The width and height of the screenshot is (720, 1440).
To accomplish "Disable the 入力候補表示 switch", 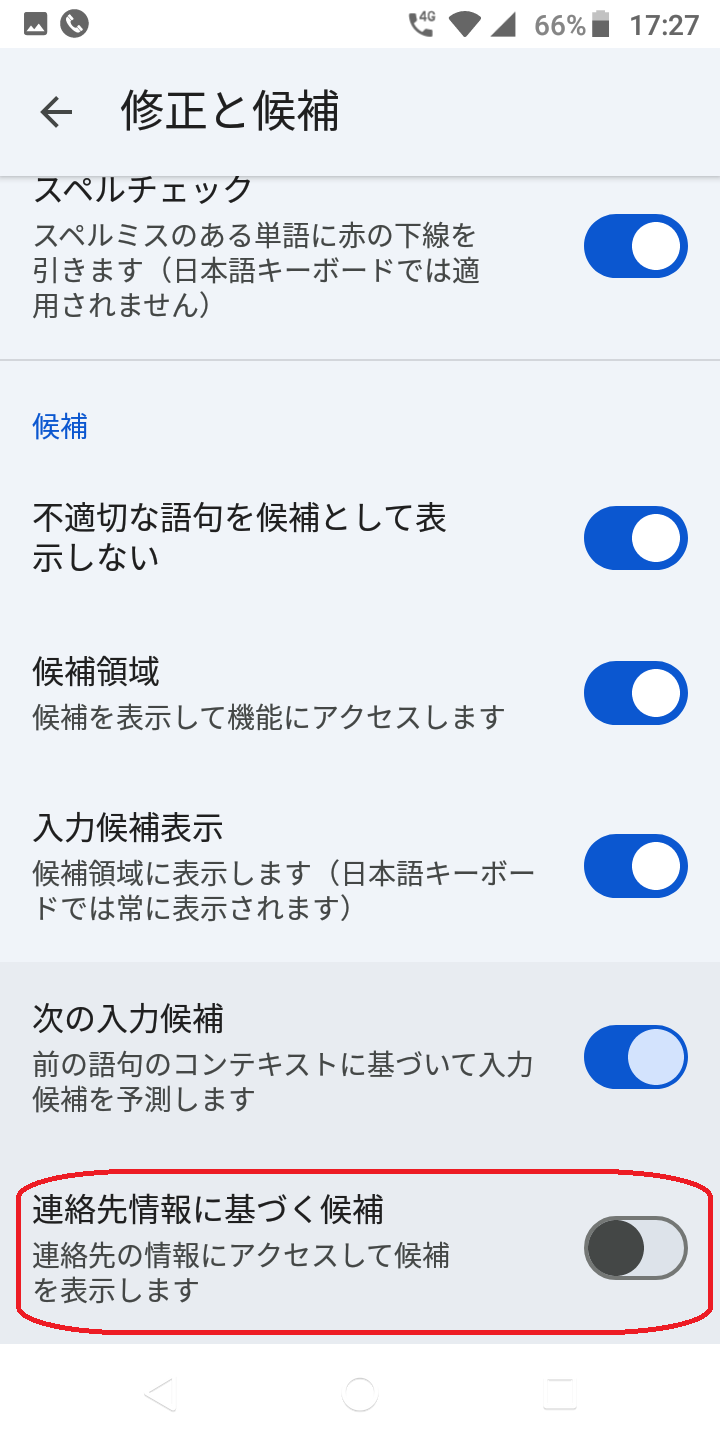I will (x=636, y=866).
